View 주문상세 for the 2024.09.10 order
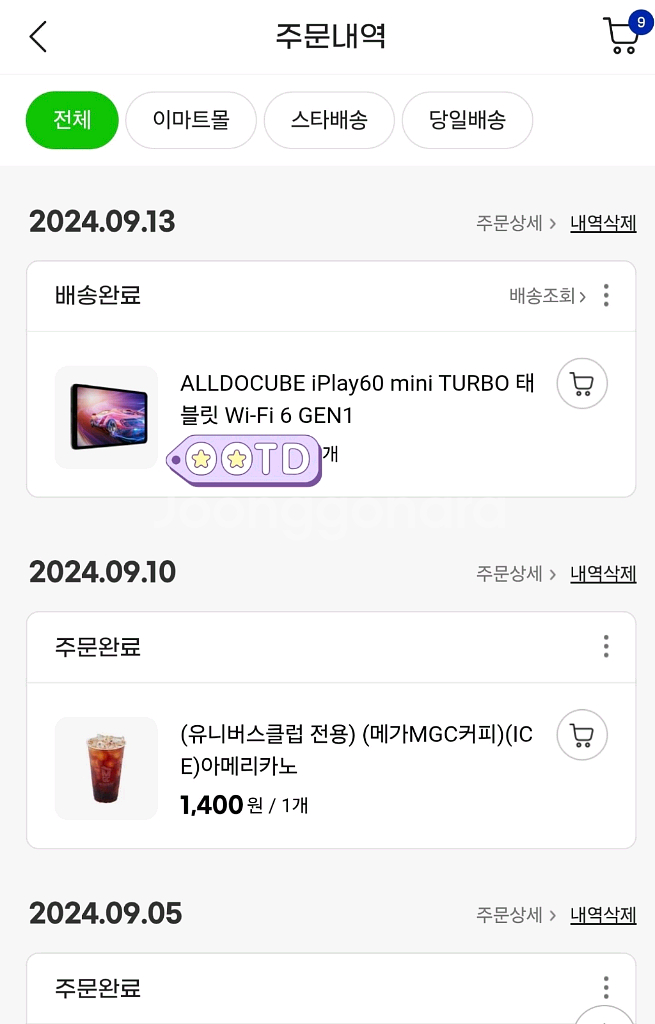 tap(516, 574)
